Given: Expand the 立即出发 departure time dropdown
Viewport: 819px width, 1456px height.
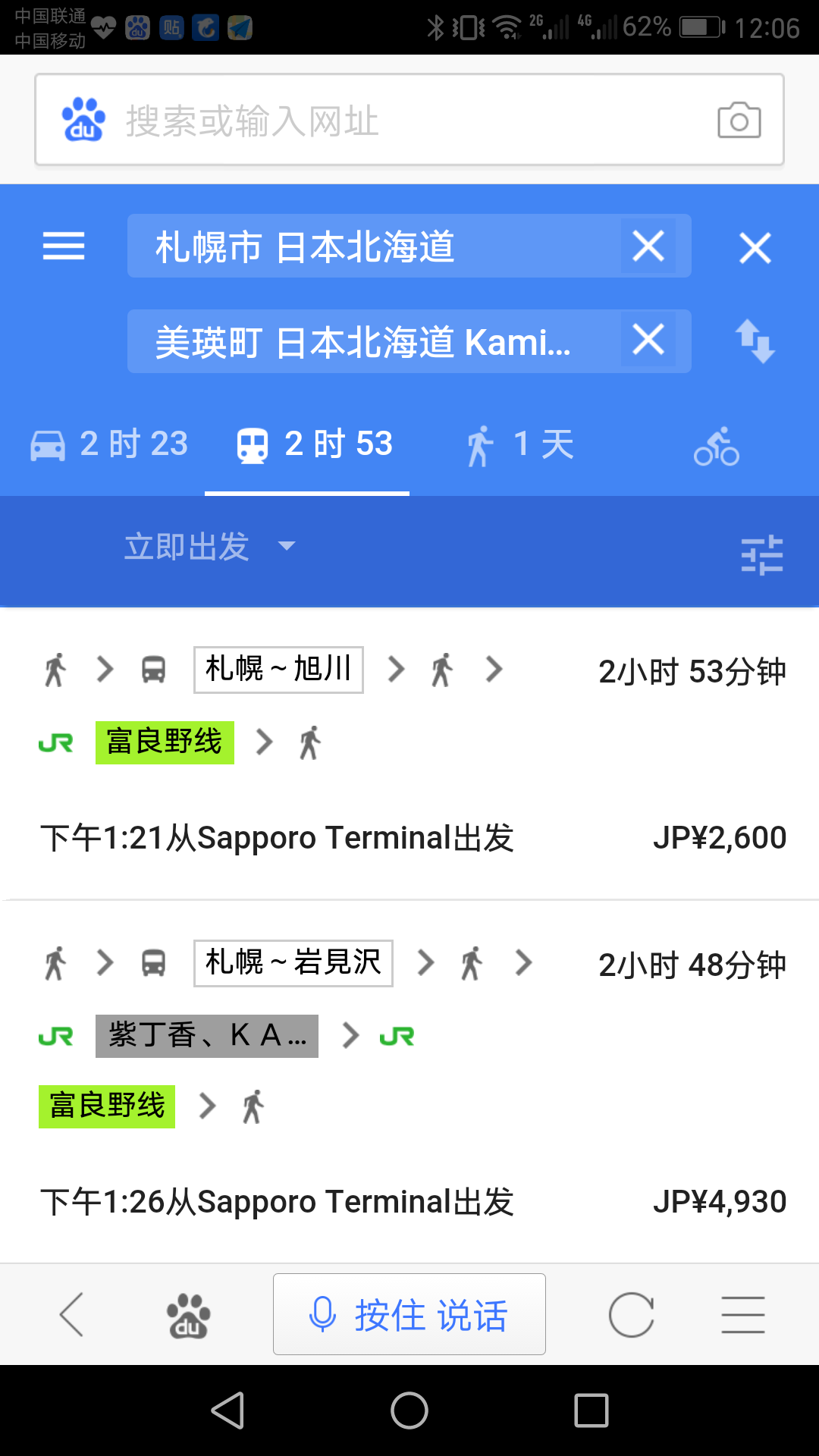Looking at the screenshot, I should coord(210,547).
